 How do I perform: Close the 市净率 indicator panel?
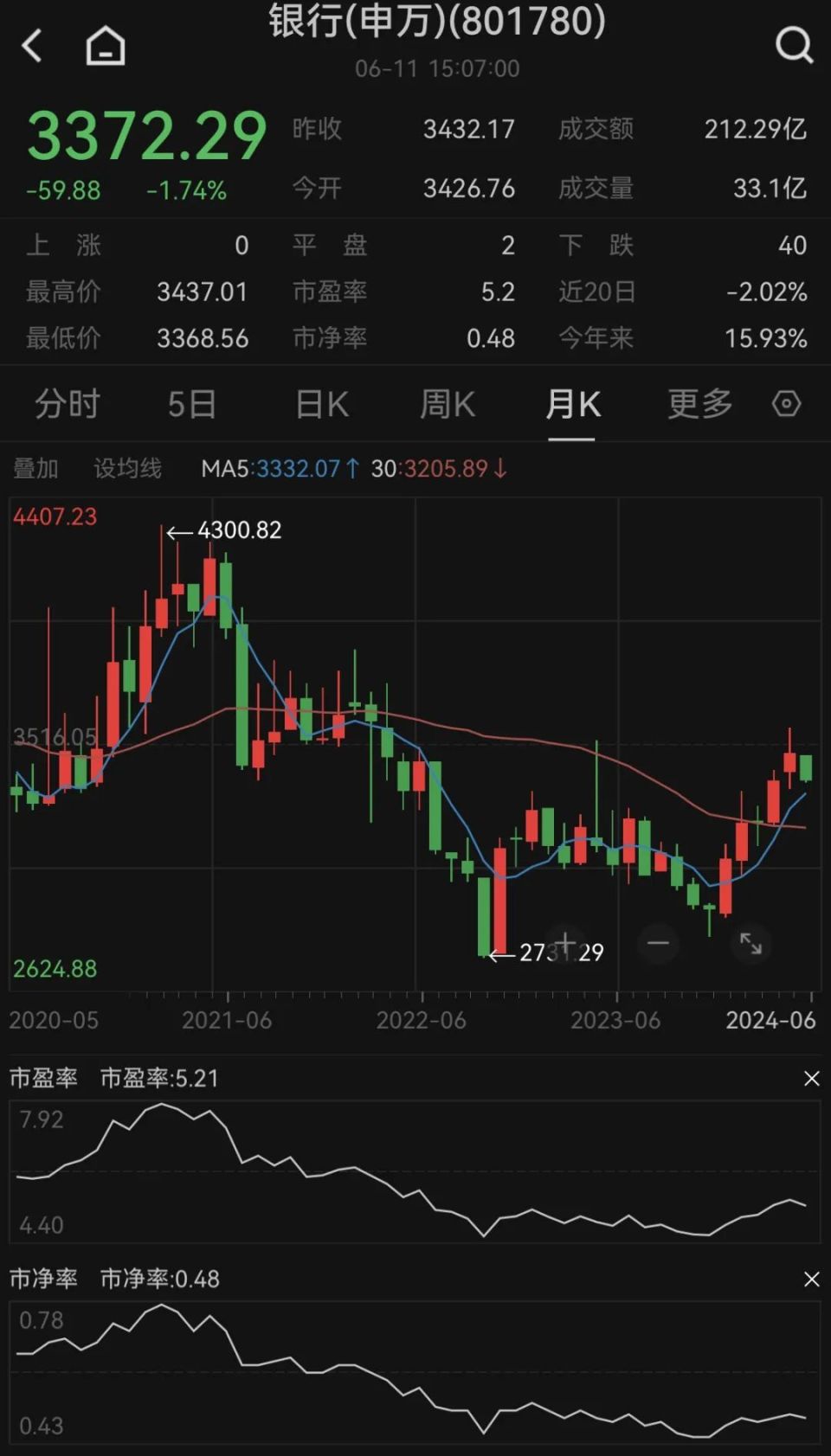point(812,1279)
